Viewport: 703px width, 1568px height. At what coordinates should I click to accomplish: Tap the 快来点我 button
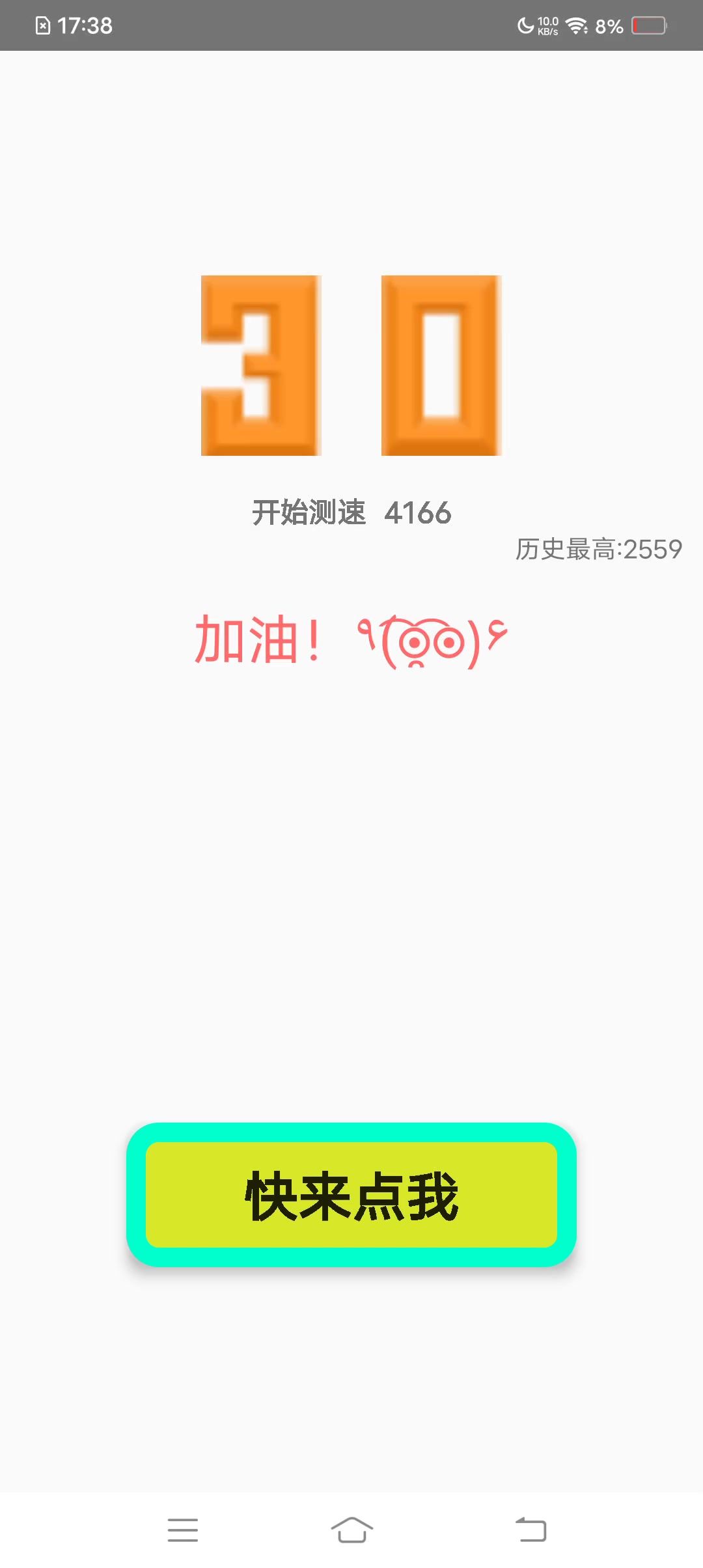351,1194
